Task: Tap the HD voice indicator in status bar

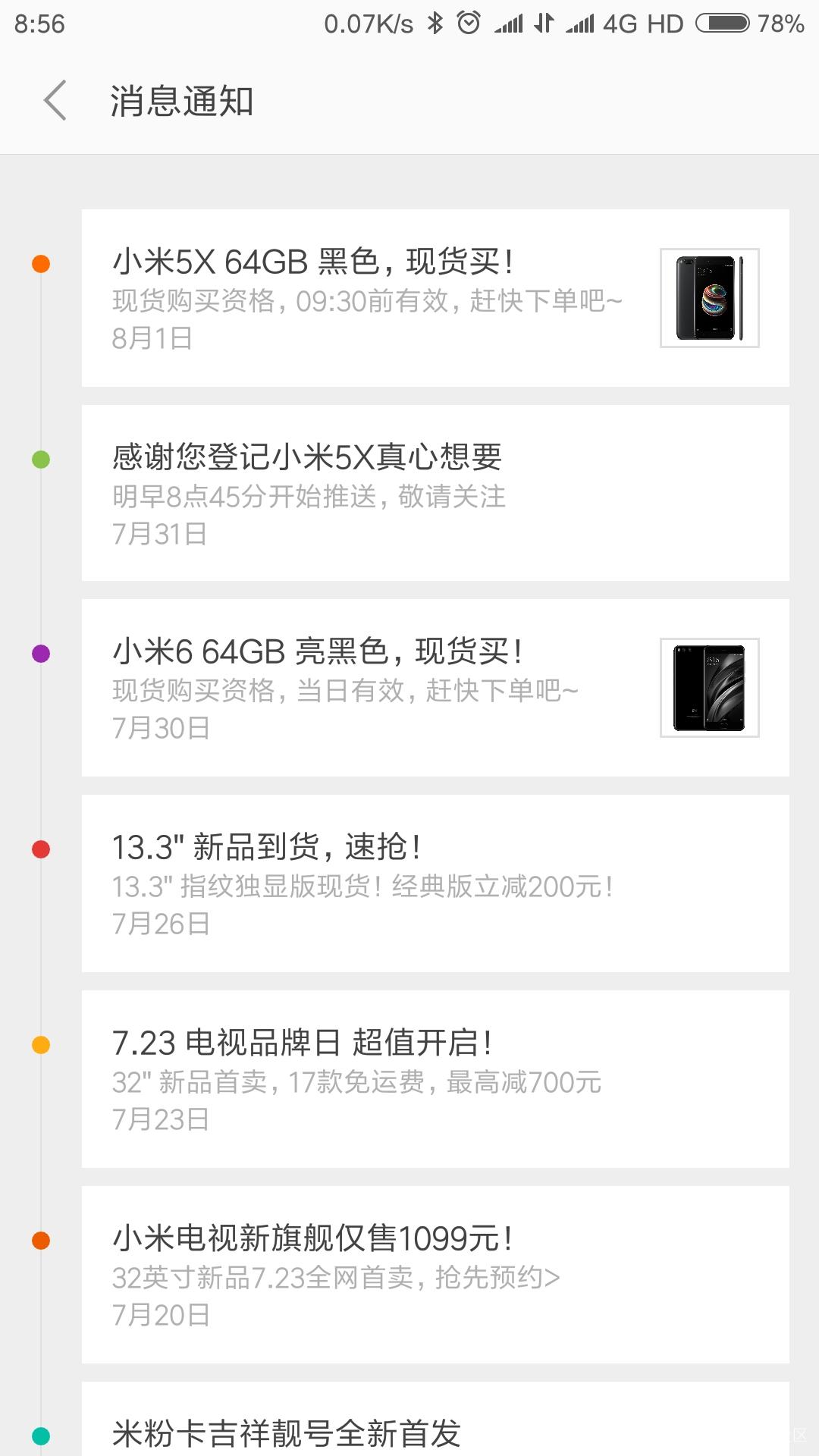Action: (x=664, y=24)
